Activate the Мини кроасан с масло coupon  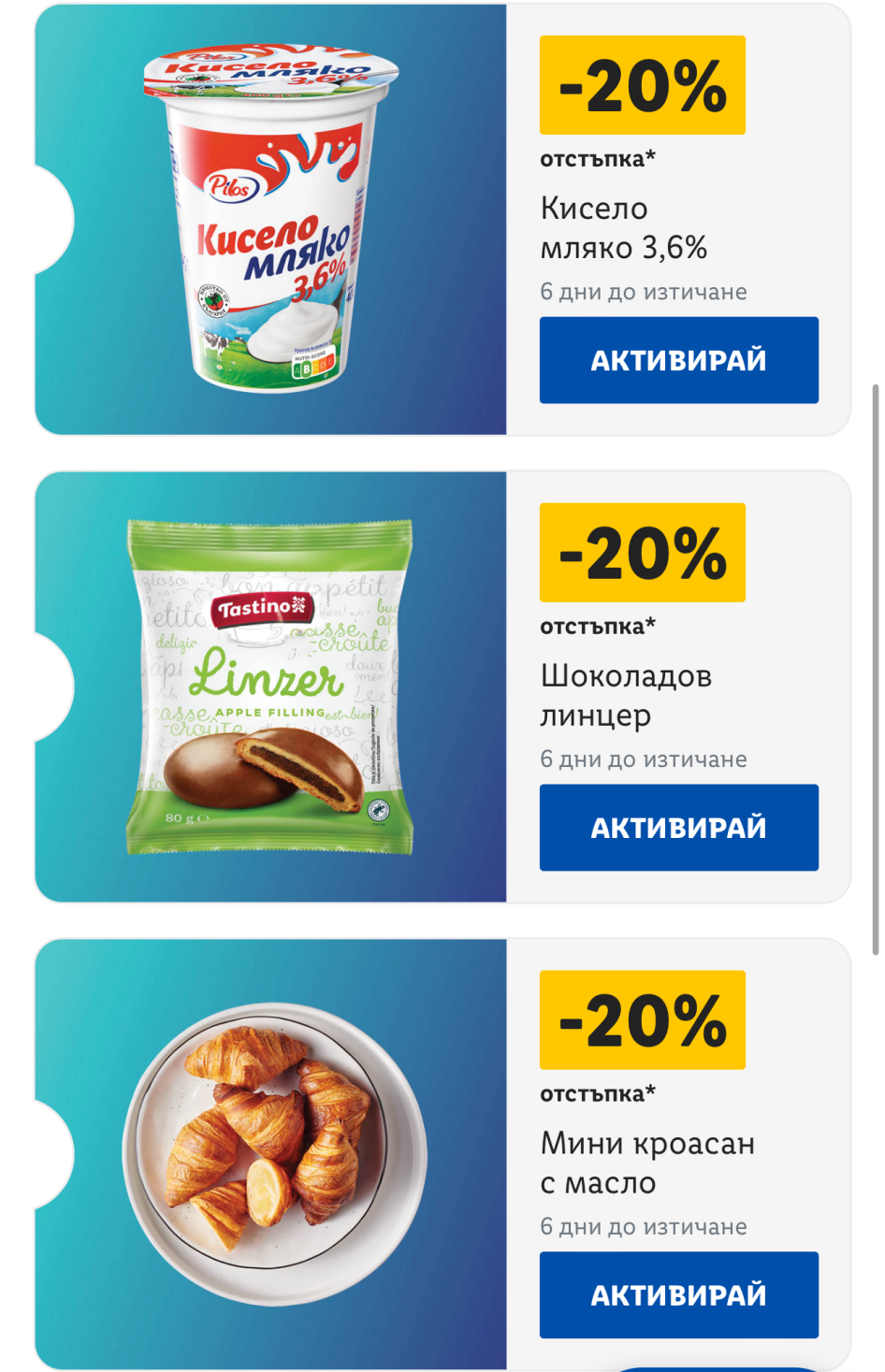(x=678, y=1295)
